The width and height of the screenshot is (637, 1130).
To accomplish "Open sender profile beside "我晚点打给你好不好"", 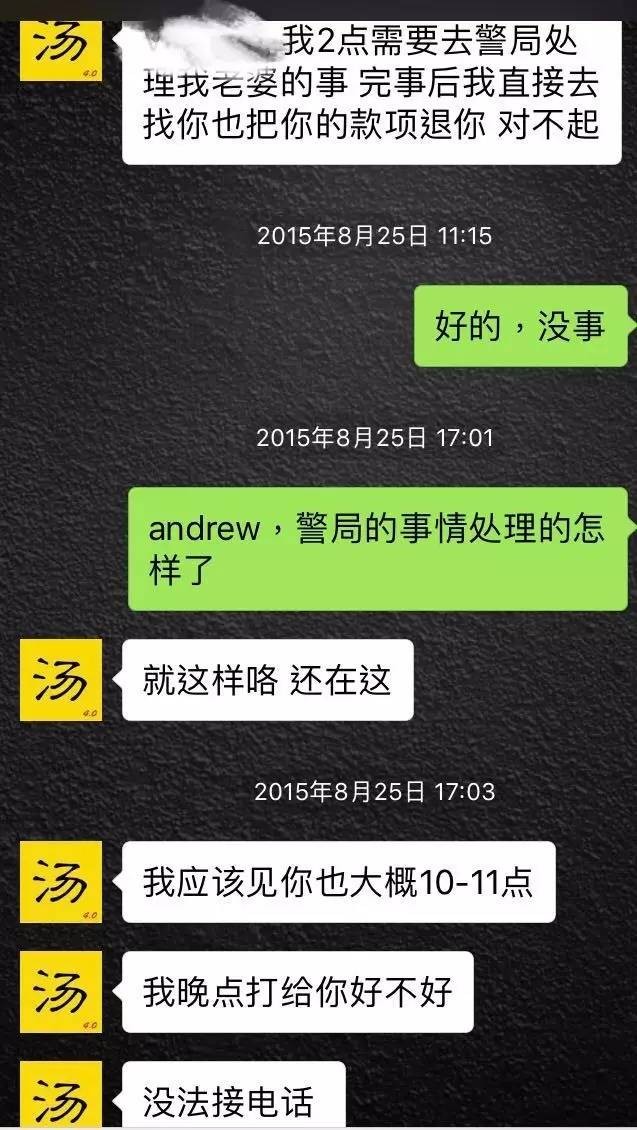I will 61,992.
